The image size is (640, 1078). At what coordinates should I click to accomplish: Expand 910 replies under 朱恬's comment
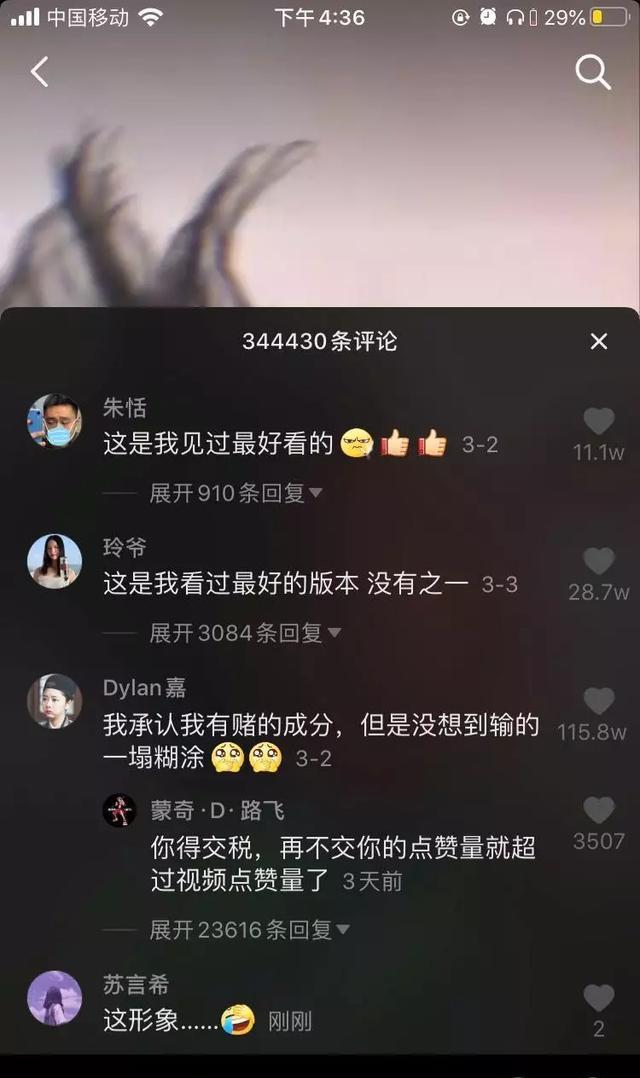[236, 493]
